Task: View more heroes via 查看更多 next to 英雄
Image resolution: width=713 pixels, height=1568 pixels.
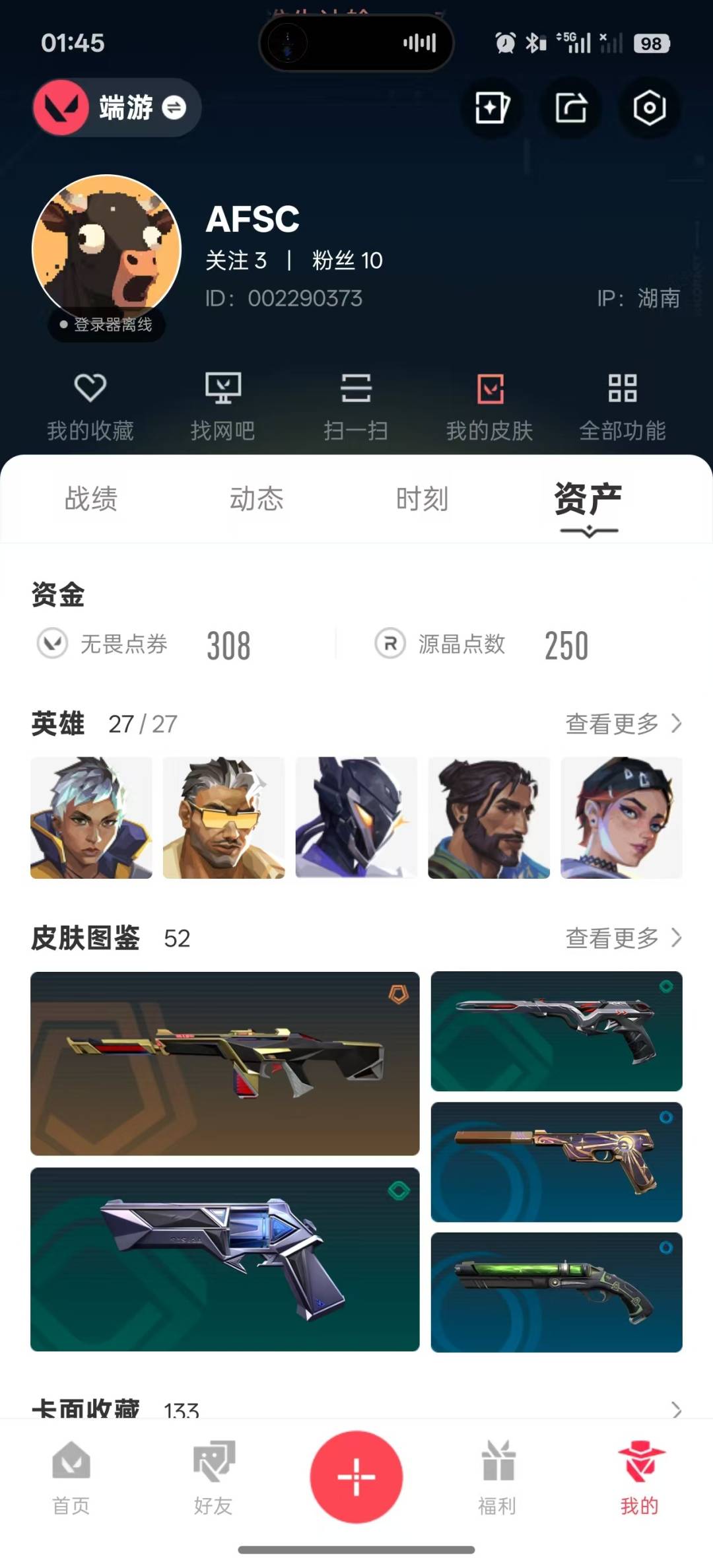Action: 624,724
